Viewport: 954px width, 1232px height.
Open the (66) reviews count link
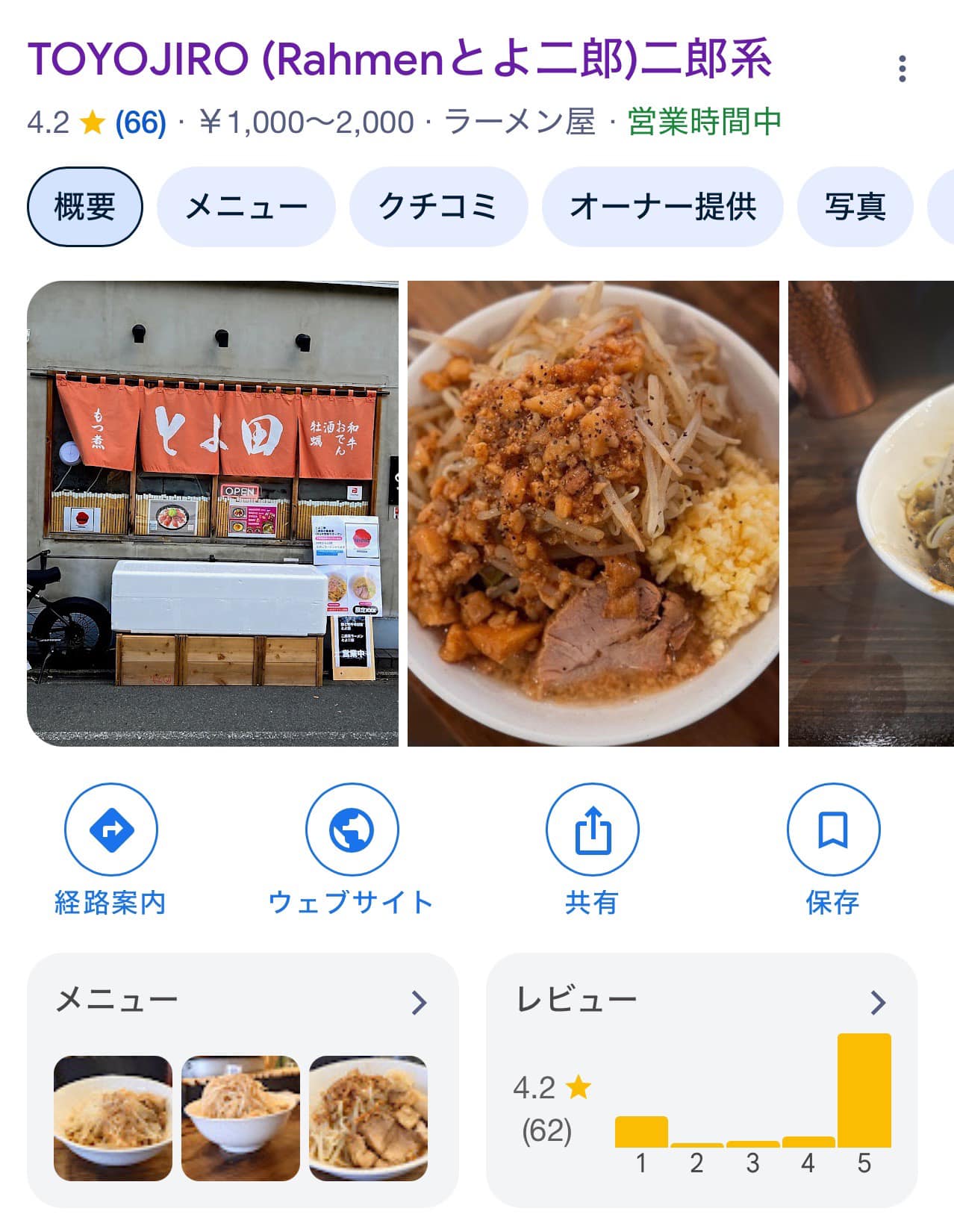click(x=140, y=122)
